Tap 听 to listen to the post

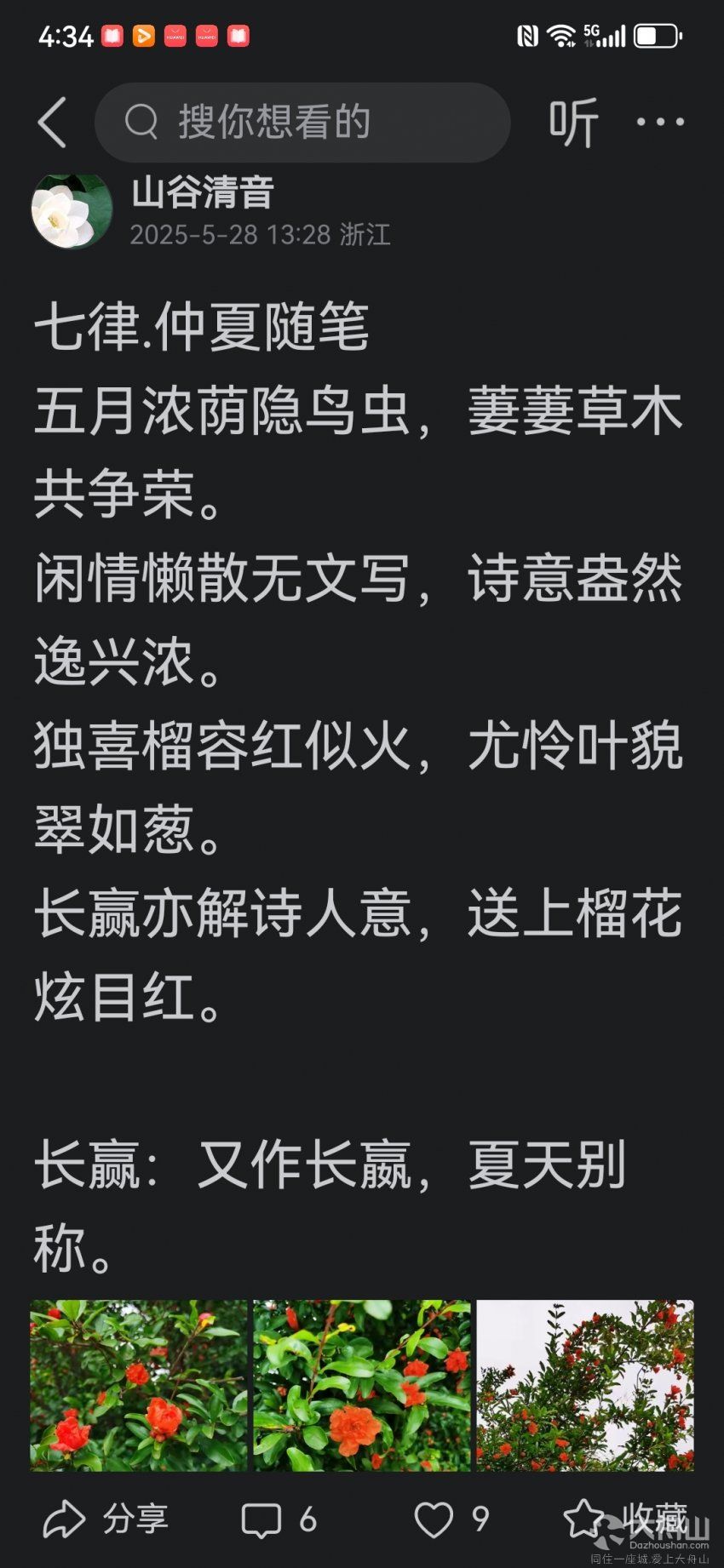tap(573, 123)
